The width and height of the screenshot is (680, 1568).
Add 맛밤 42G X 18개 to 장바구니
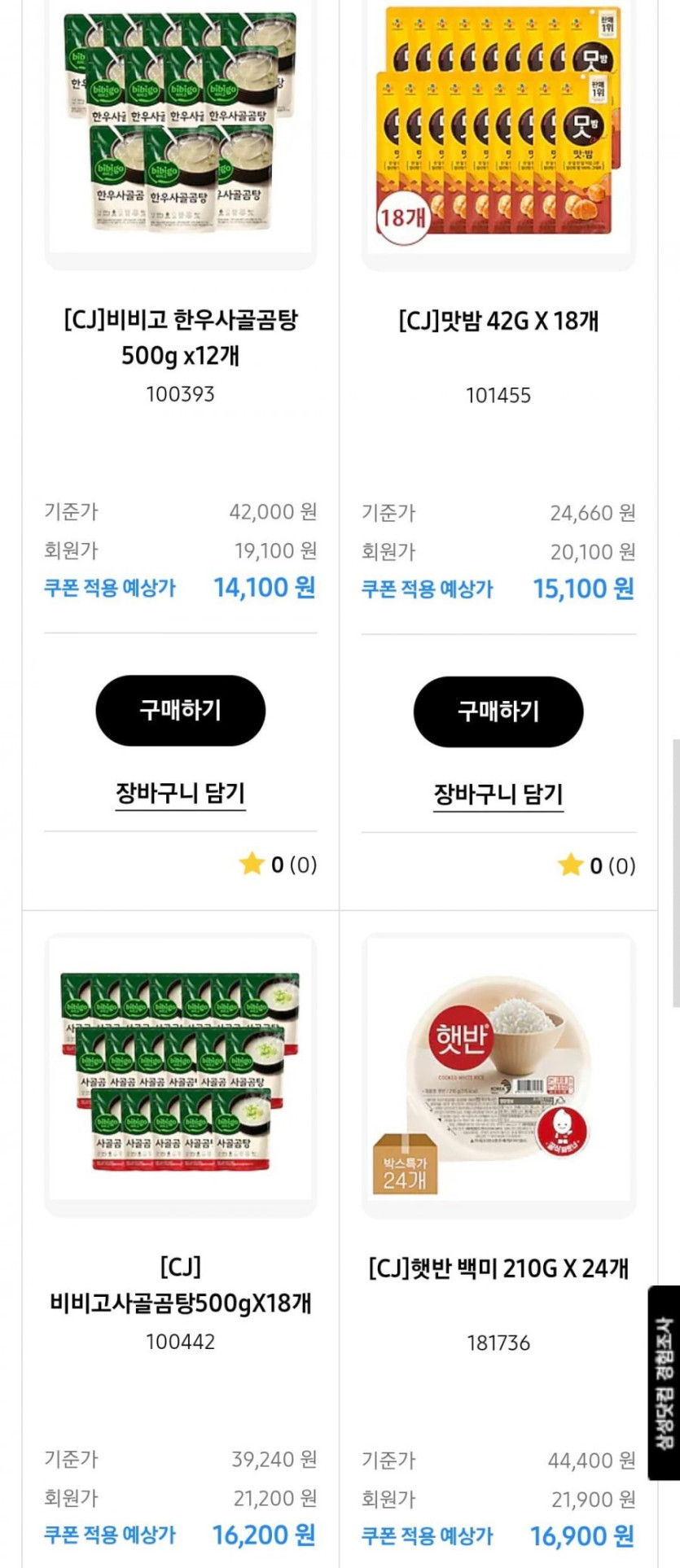[498, 795]
